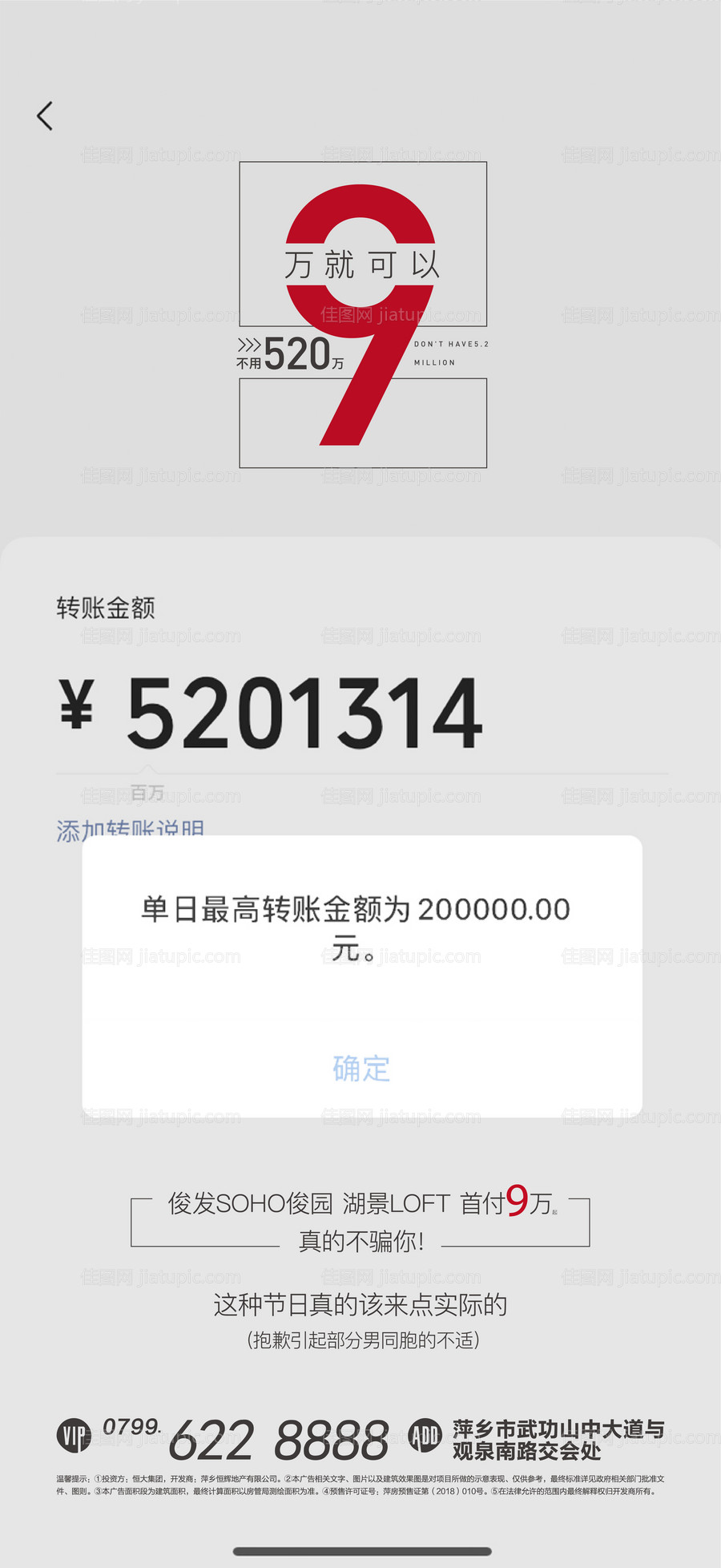Tap the yuan currency symbol ¥
The width and height of the screenshot is (721, 1568).
76,709
